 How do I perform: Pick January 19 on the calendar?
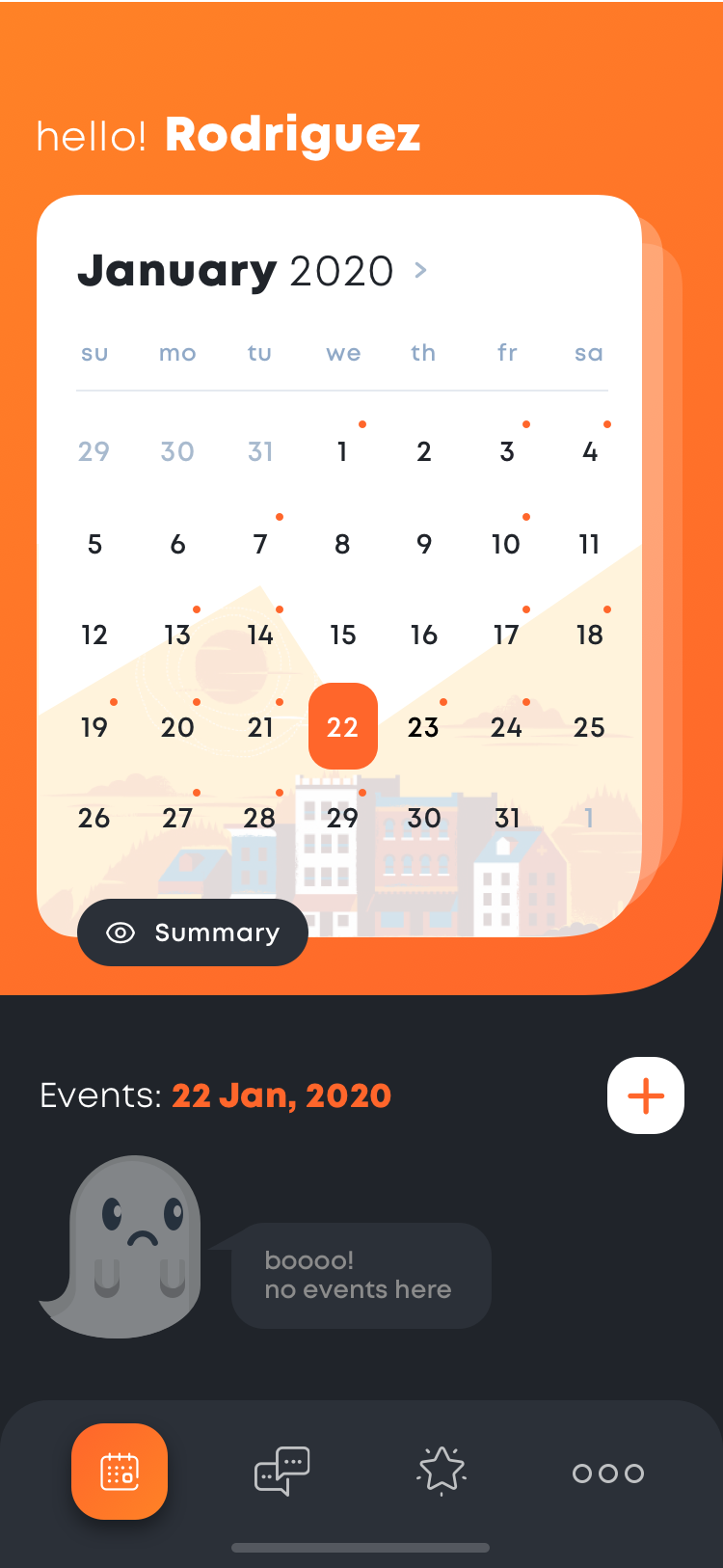coord(94,726)
